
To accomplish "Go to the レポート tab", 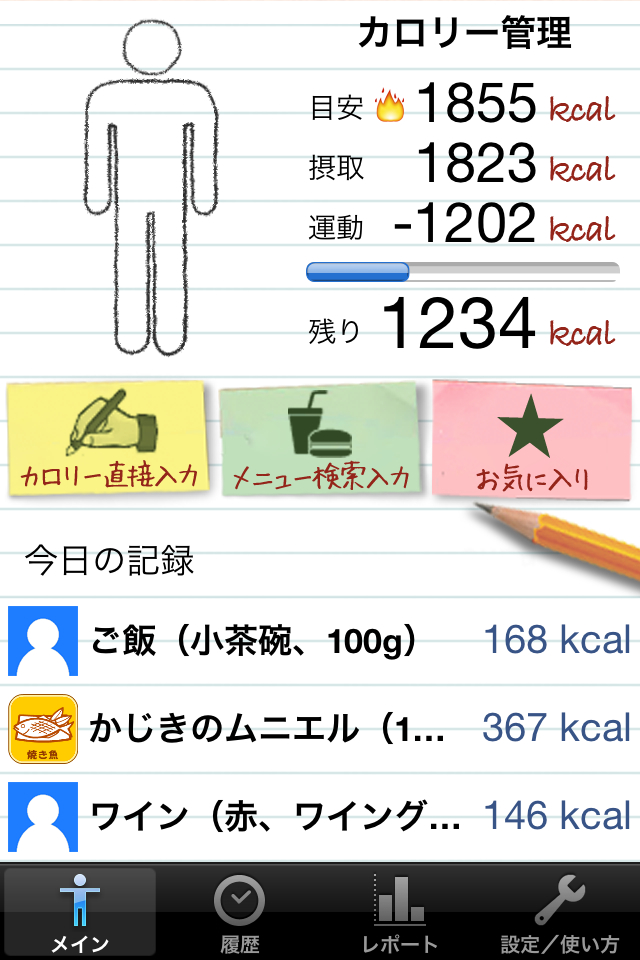I will 400,912.
